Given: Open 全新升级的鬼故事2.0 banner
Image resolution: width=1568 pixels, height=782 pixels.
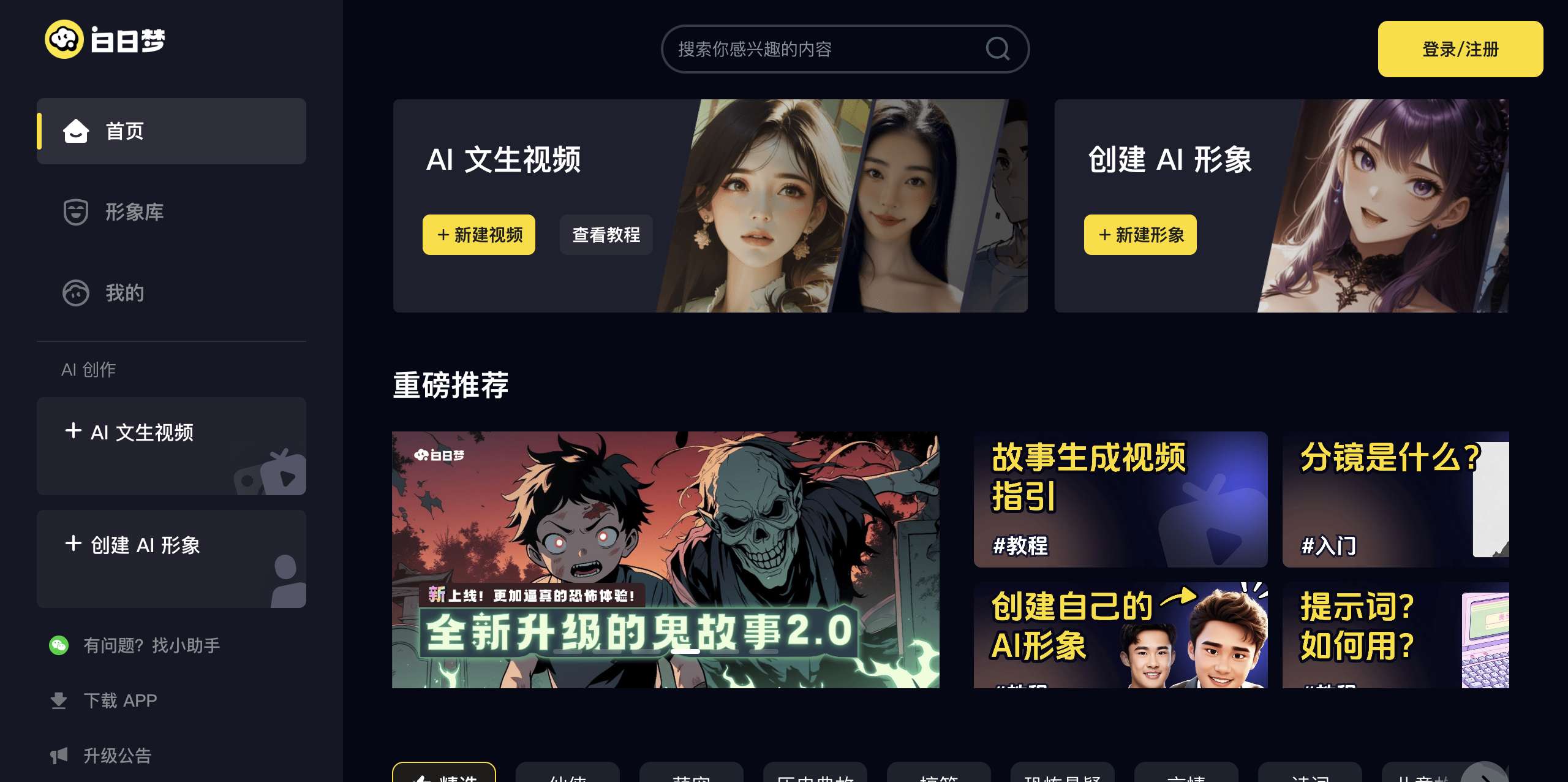Looking at the screenshot, I should click(665, 560).
